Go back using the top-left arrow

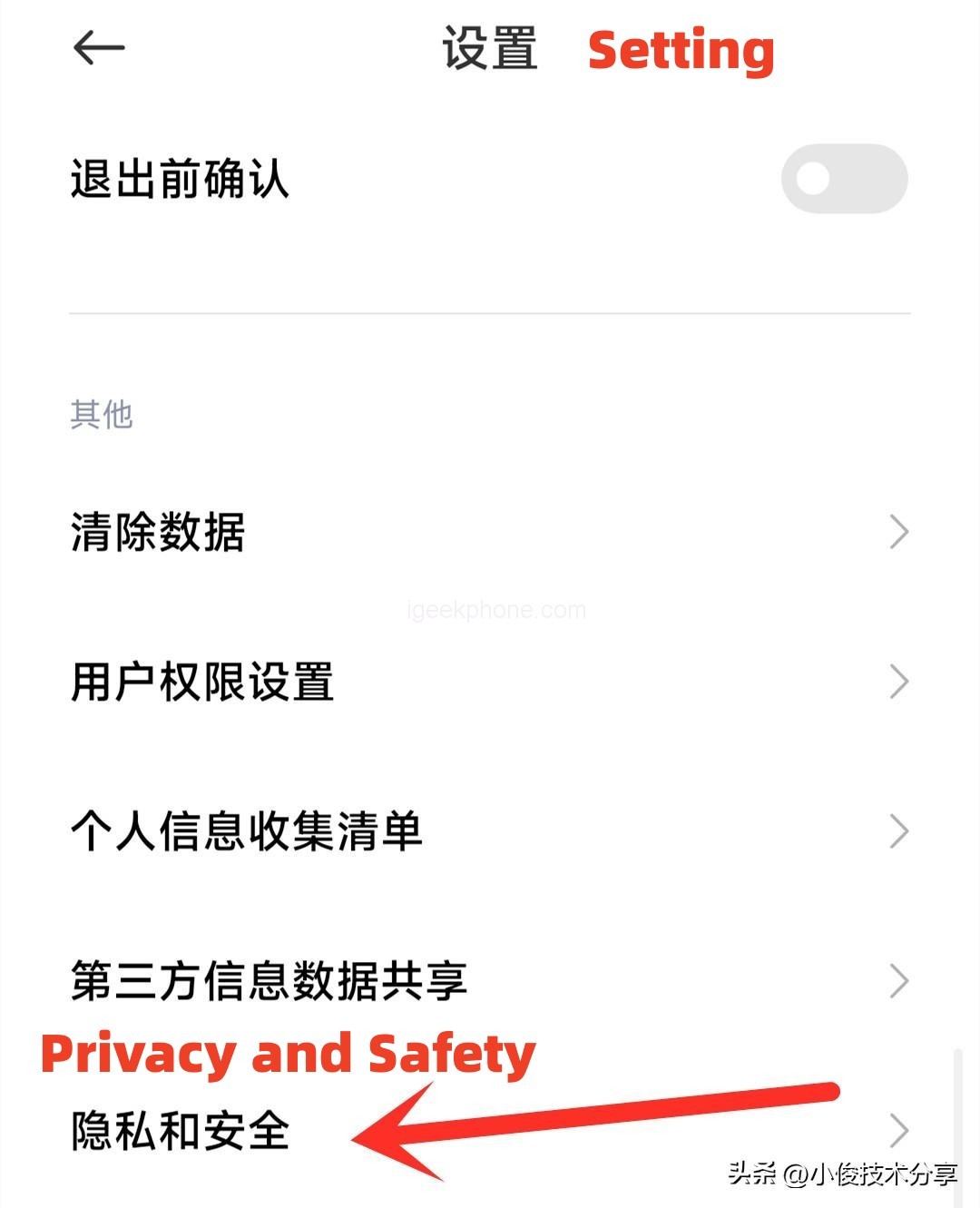(98, 48)
